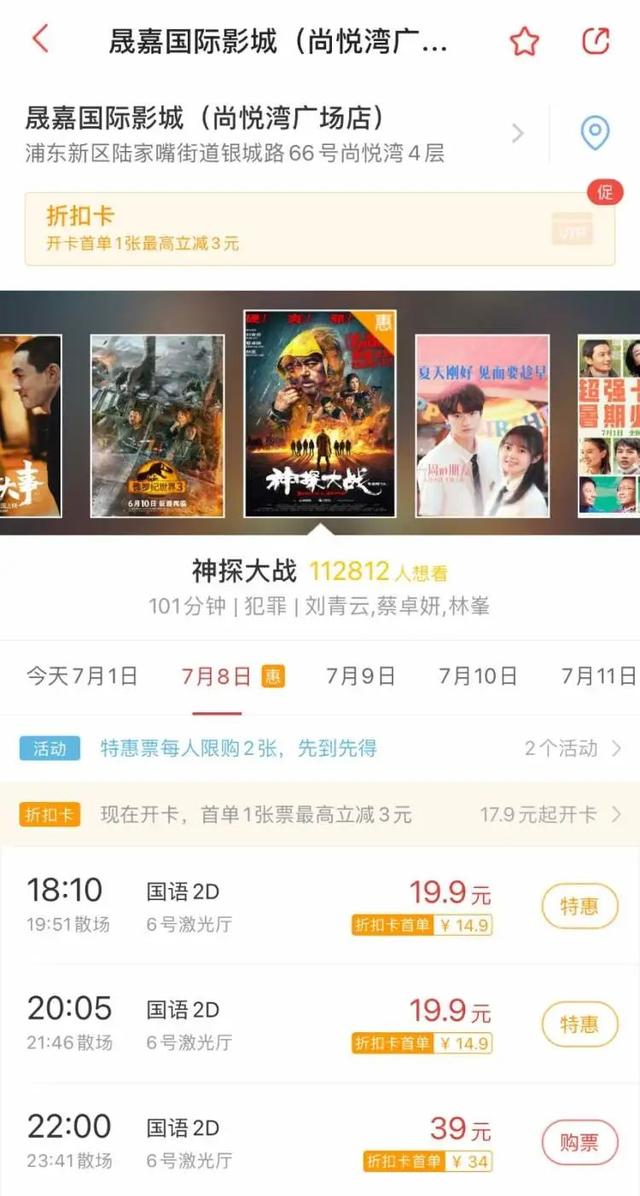Select the 一周的朋友 movie poster

pos(482,426)
